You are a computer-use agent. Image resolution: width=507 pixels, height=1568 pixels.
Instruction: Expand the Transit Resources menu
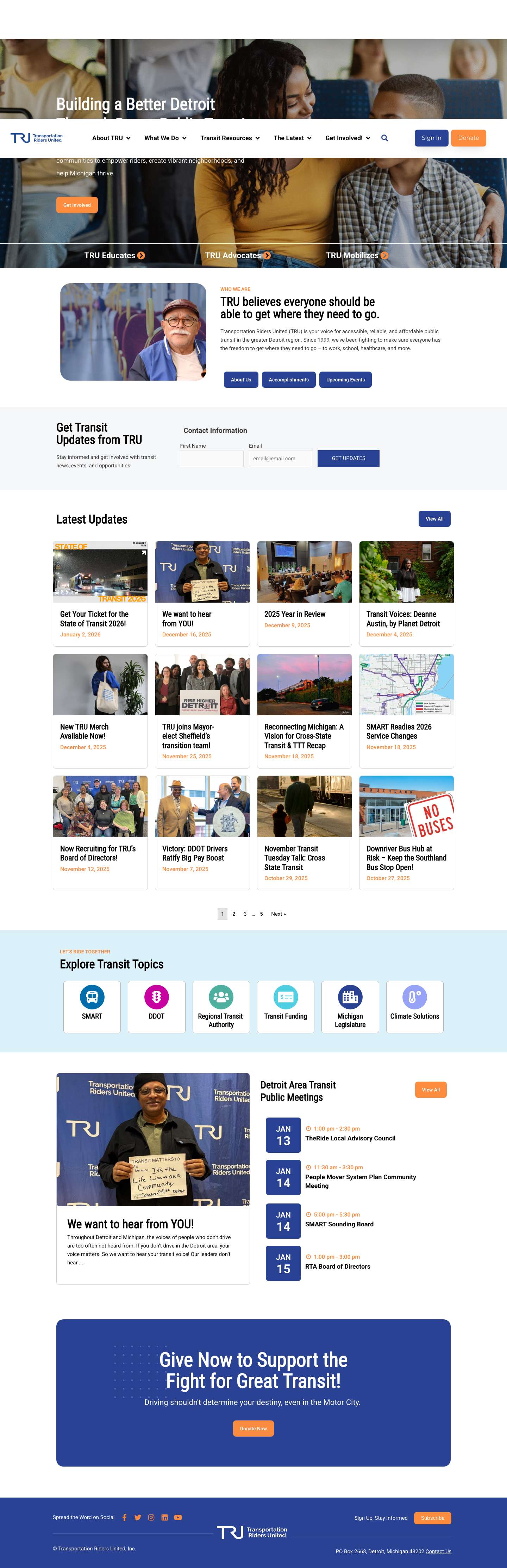click(x=230, y=138)
